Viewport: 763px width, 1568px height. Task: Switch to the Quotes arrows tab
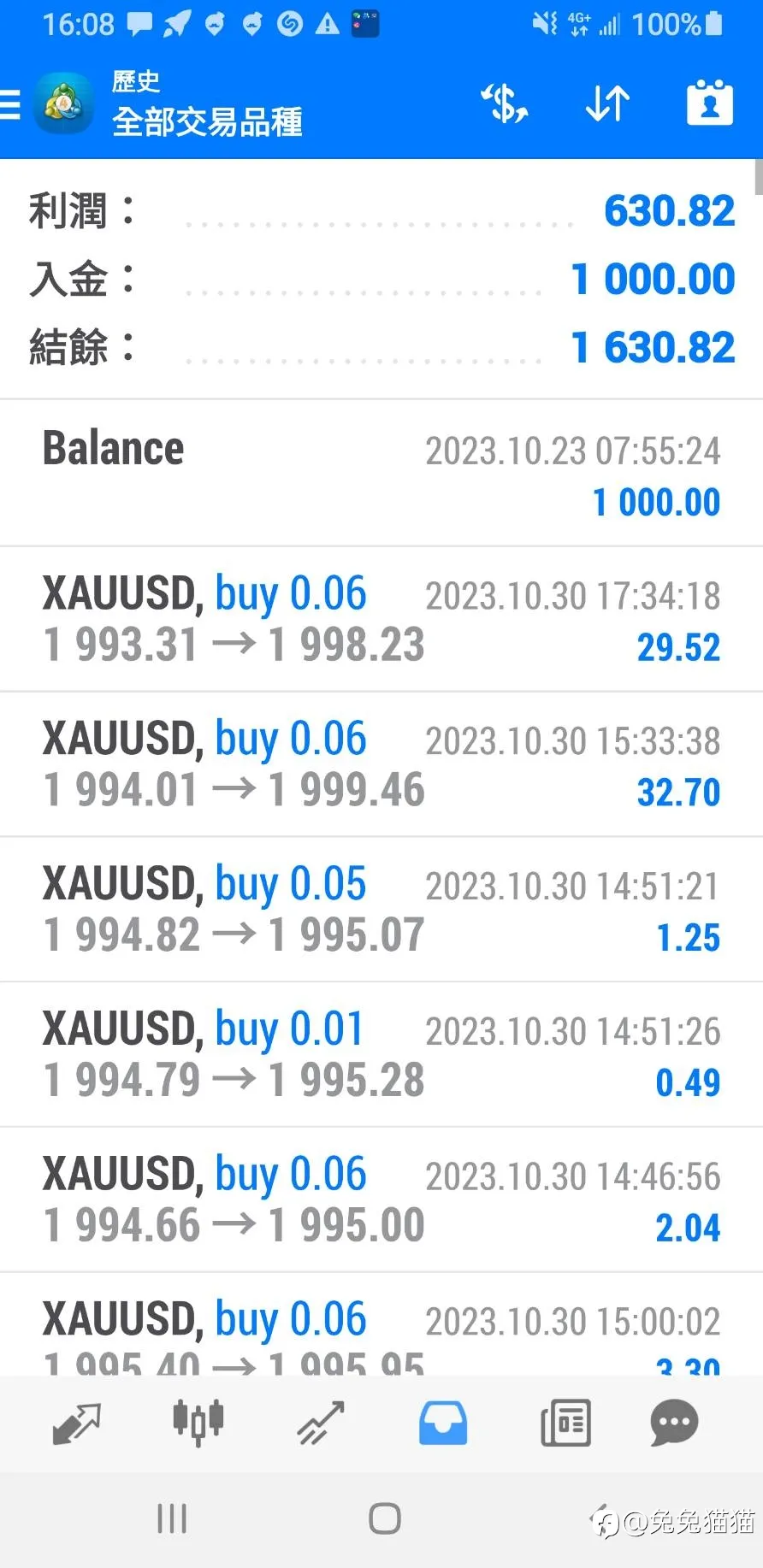[77, 1424]
